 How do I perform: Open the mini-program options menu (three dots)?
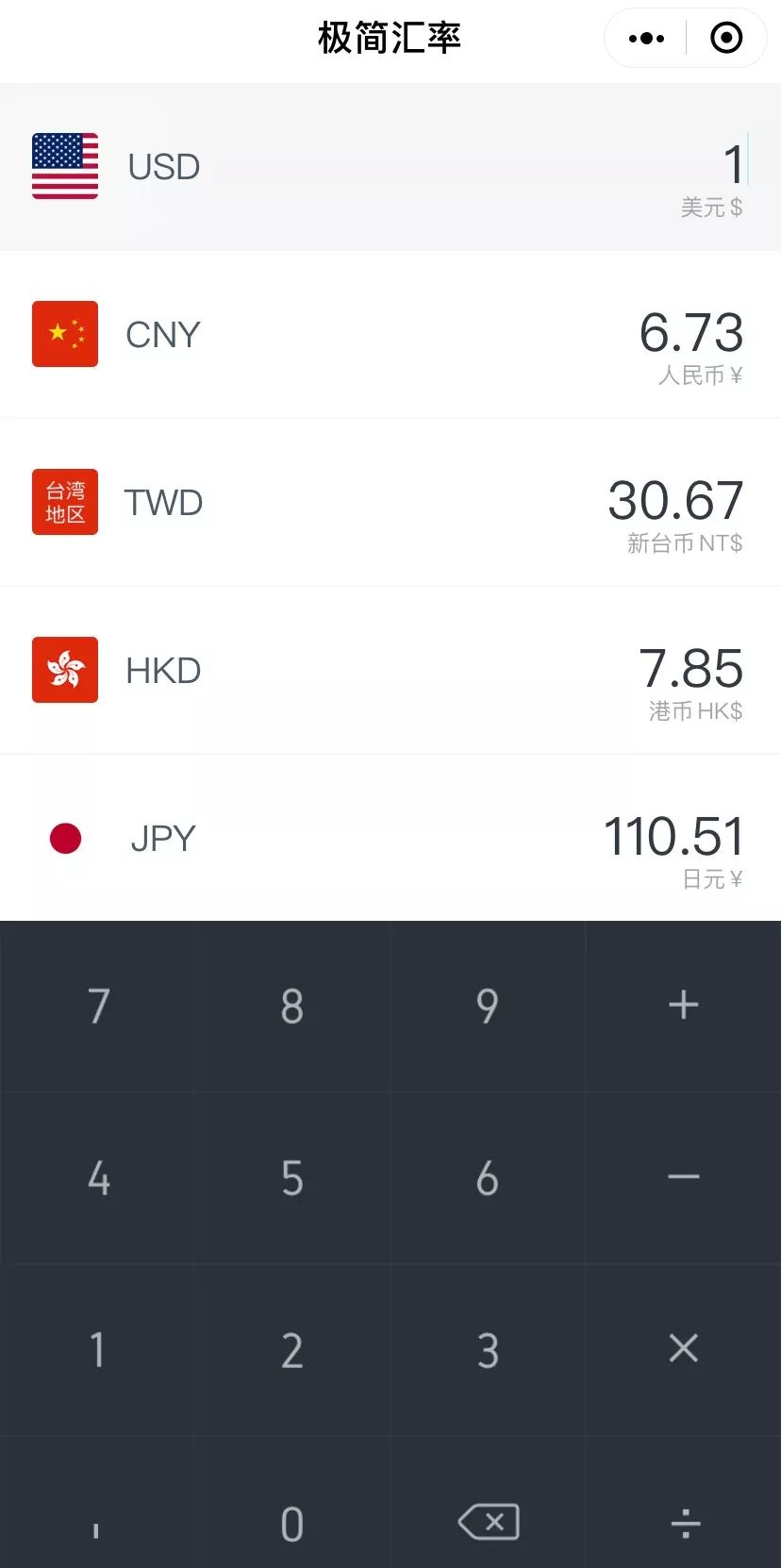pos(645,38)
